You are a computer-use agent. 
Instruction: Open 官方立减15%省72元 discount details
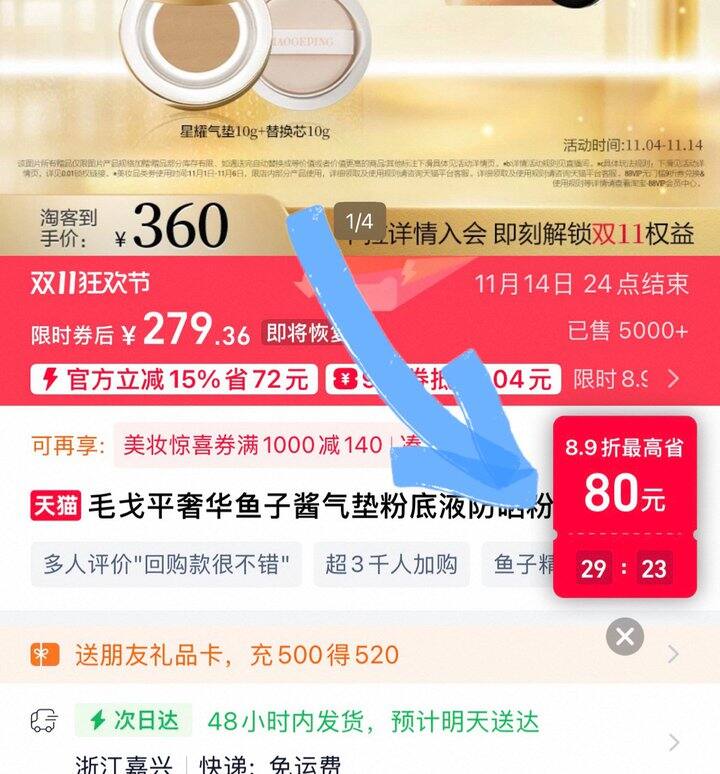click(x=174, y=379)
